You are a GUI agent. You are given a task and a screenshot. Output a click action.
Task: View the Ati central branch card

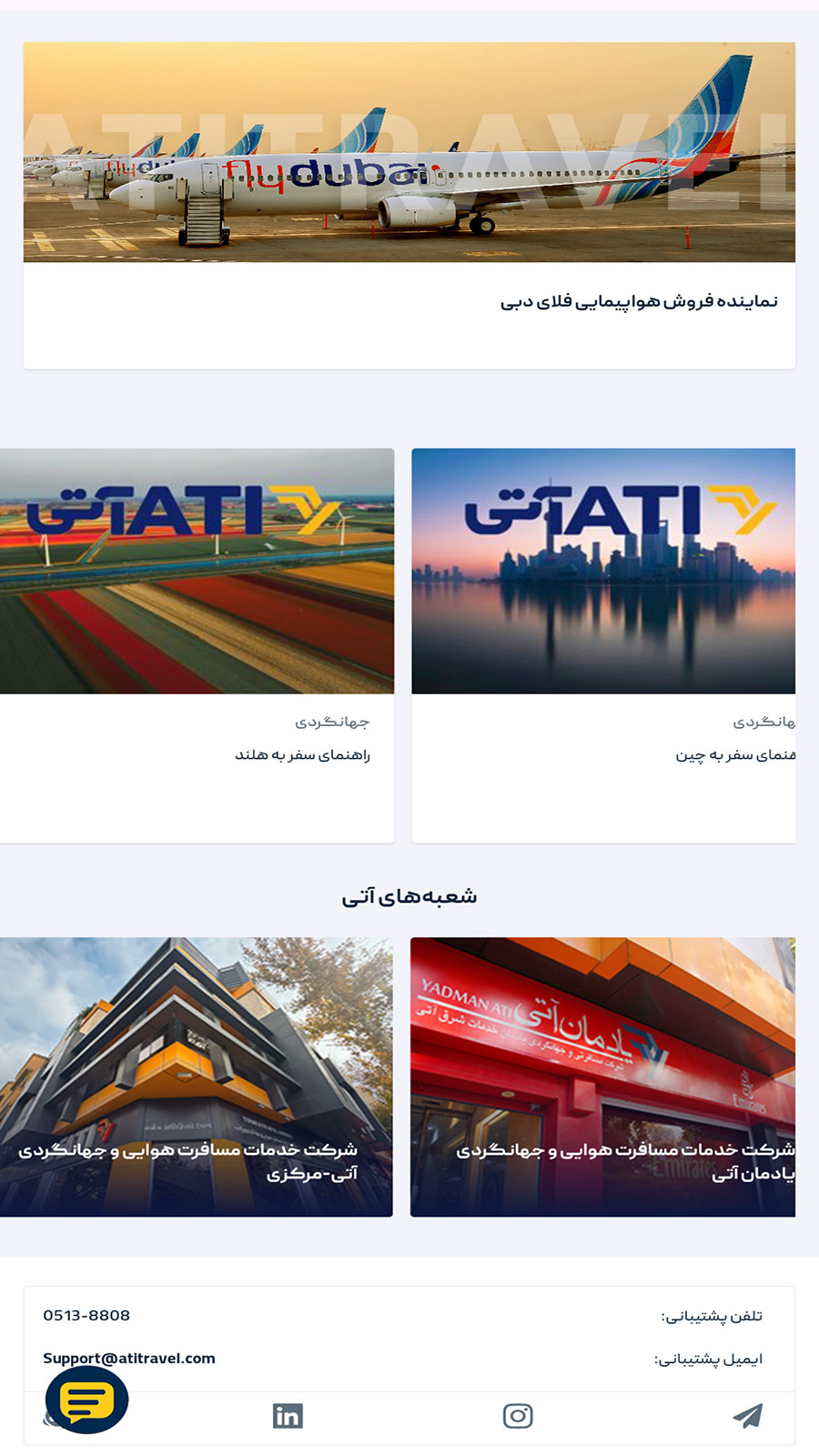(x=197, y=1077)
